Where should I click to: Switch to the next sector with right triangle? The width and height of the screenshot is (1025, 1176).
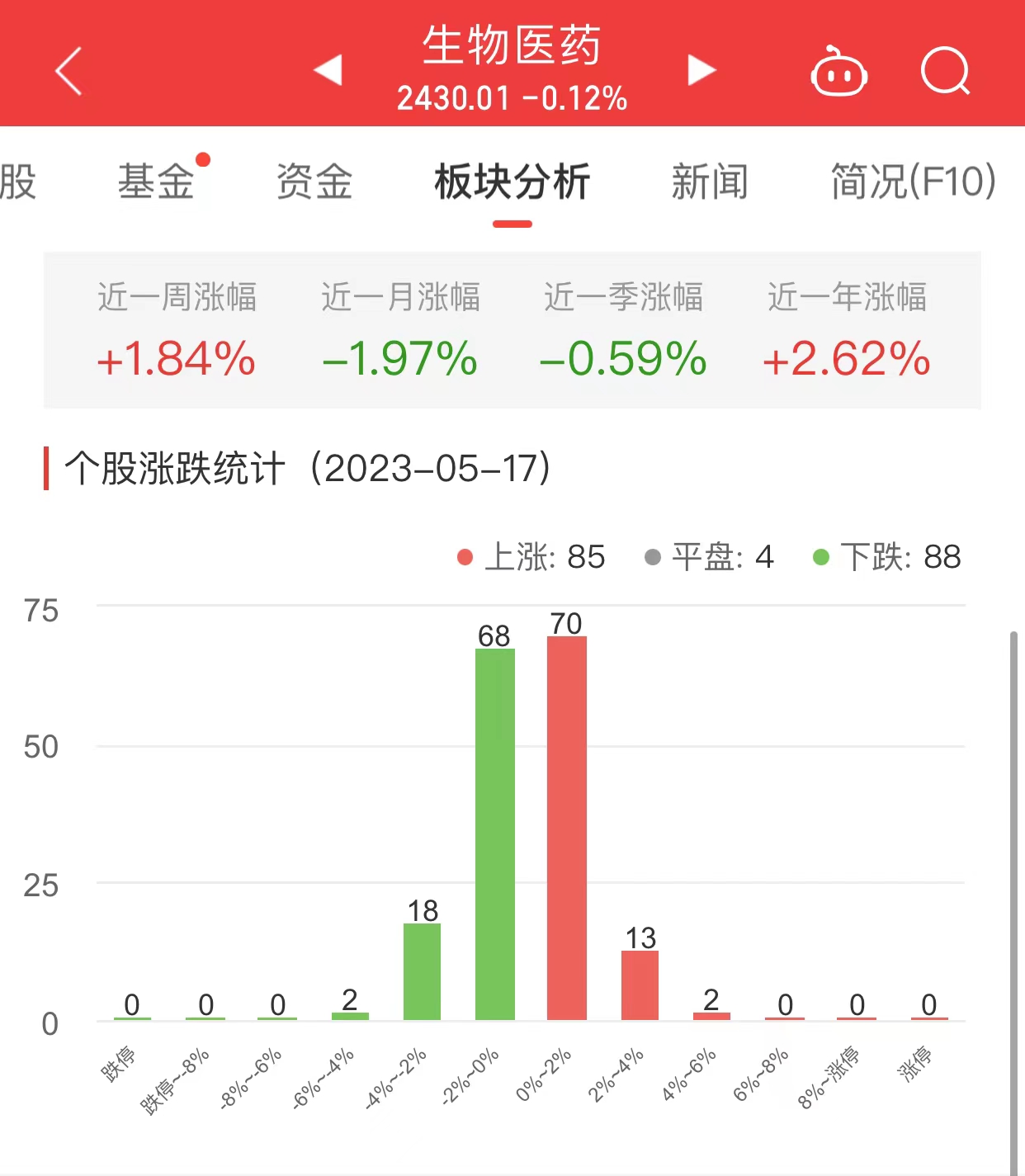701,70
